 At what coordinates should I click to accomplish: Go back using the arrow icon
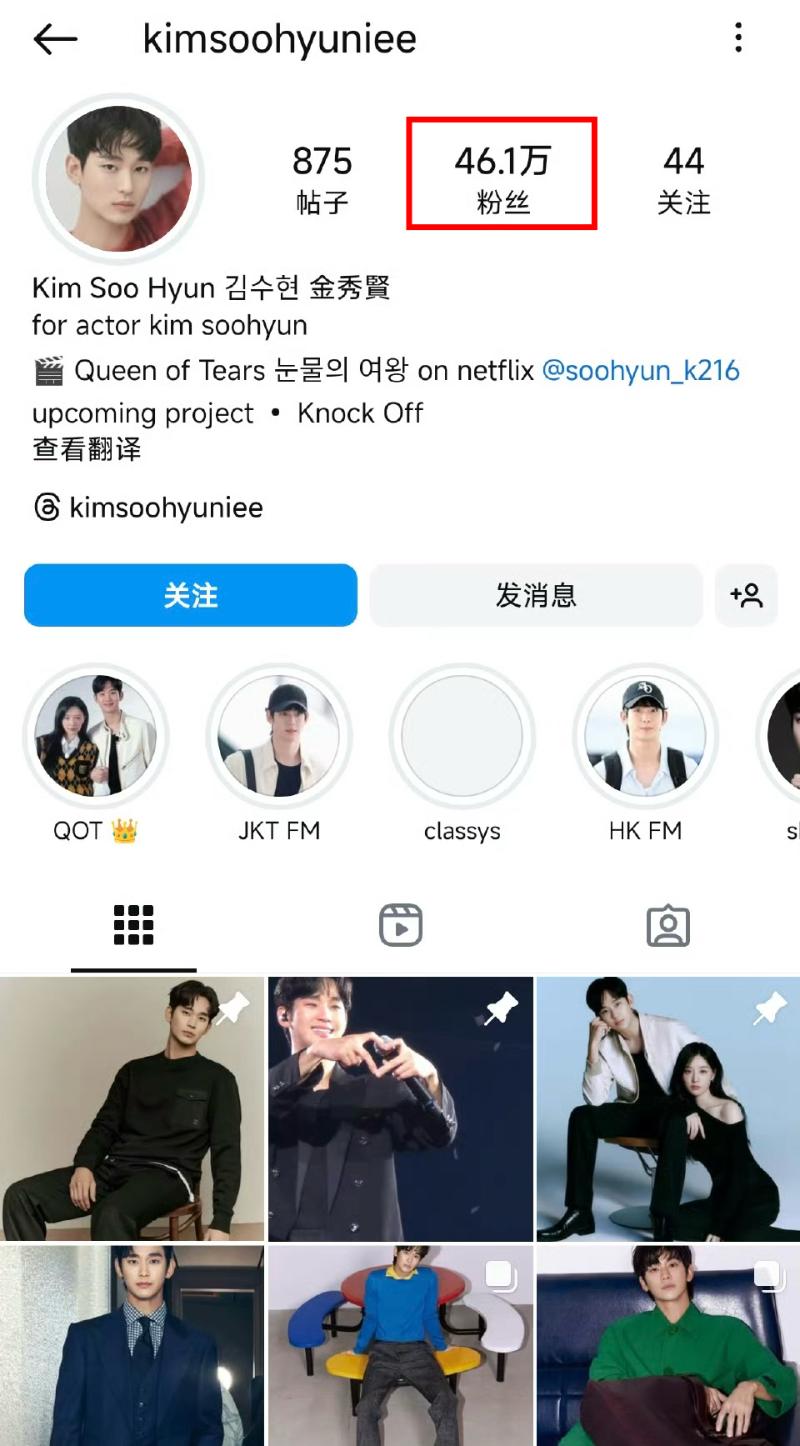tap(55, 39)
